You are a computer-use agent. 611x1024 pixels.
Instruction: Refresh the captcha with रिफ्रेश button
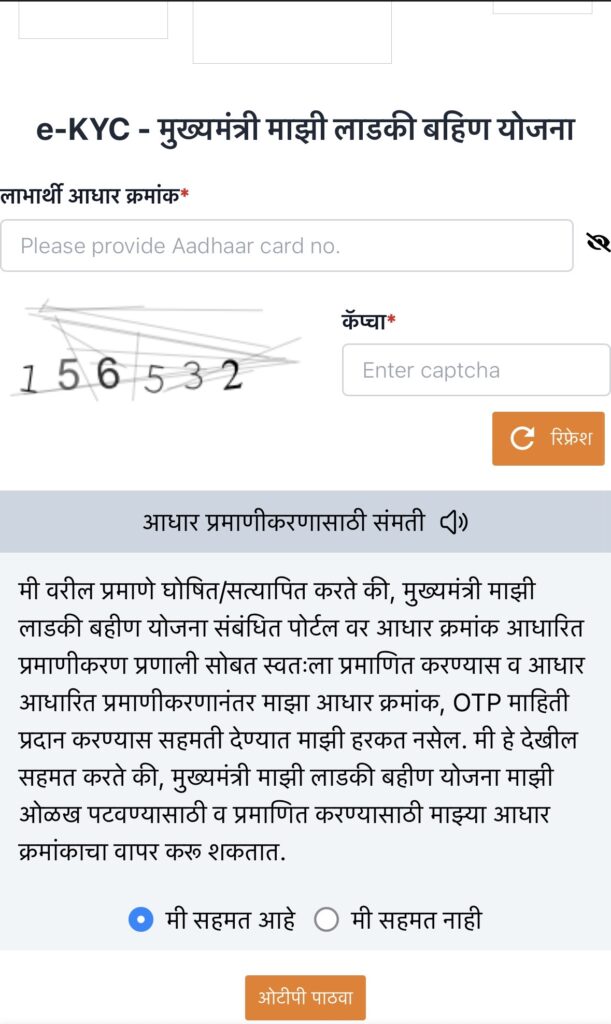(x=548, y=438)
